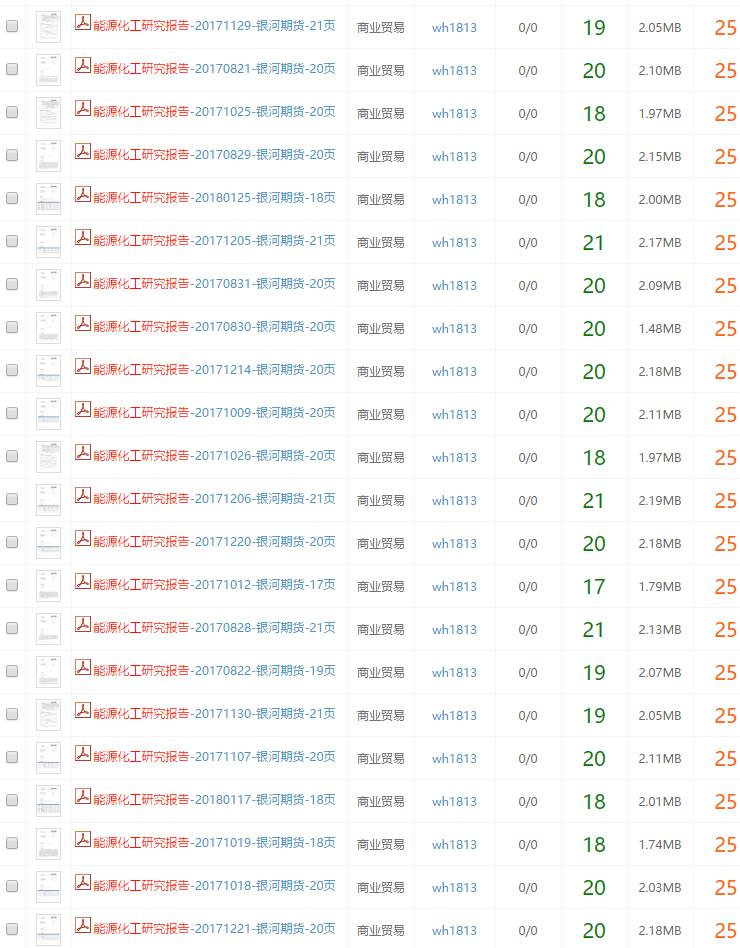Open the 20171220 银河期货 report
740x948 pixels.
214,543
